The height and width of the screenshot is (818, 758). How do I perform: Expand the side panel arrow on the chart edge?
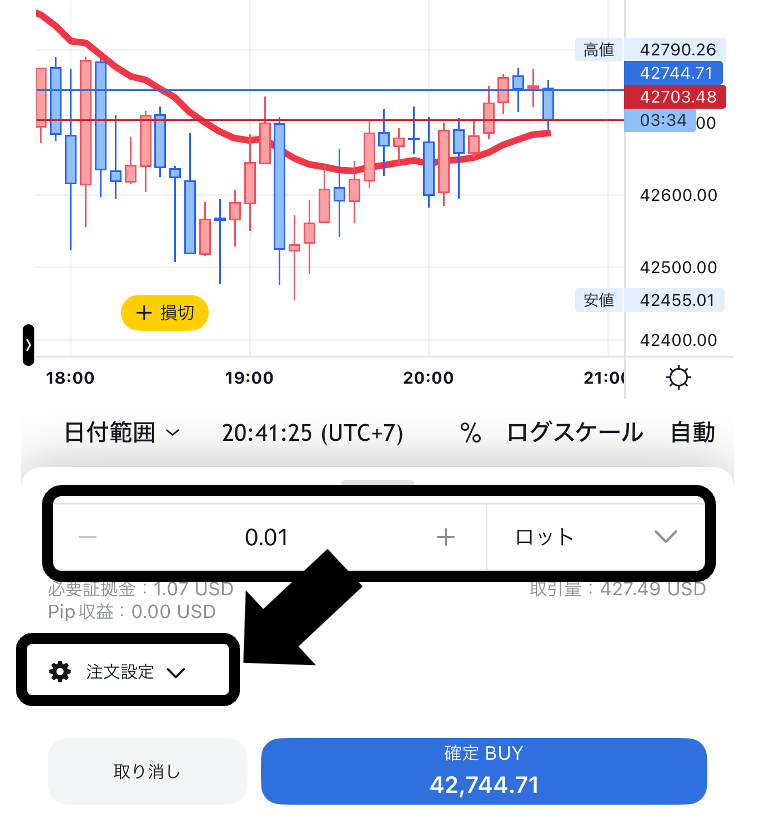28,345
